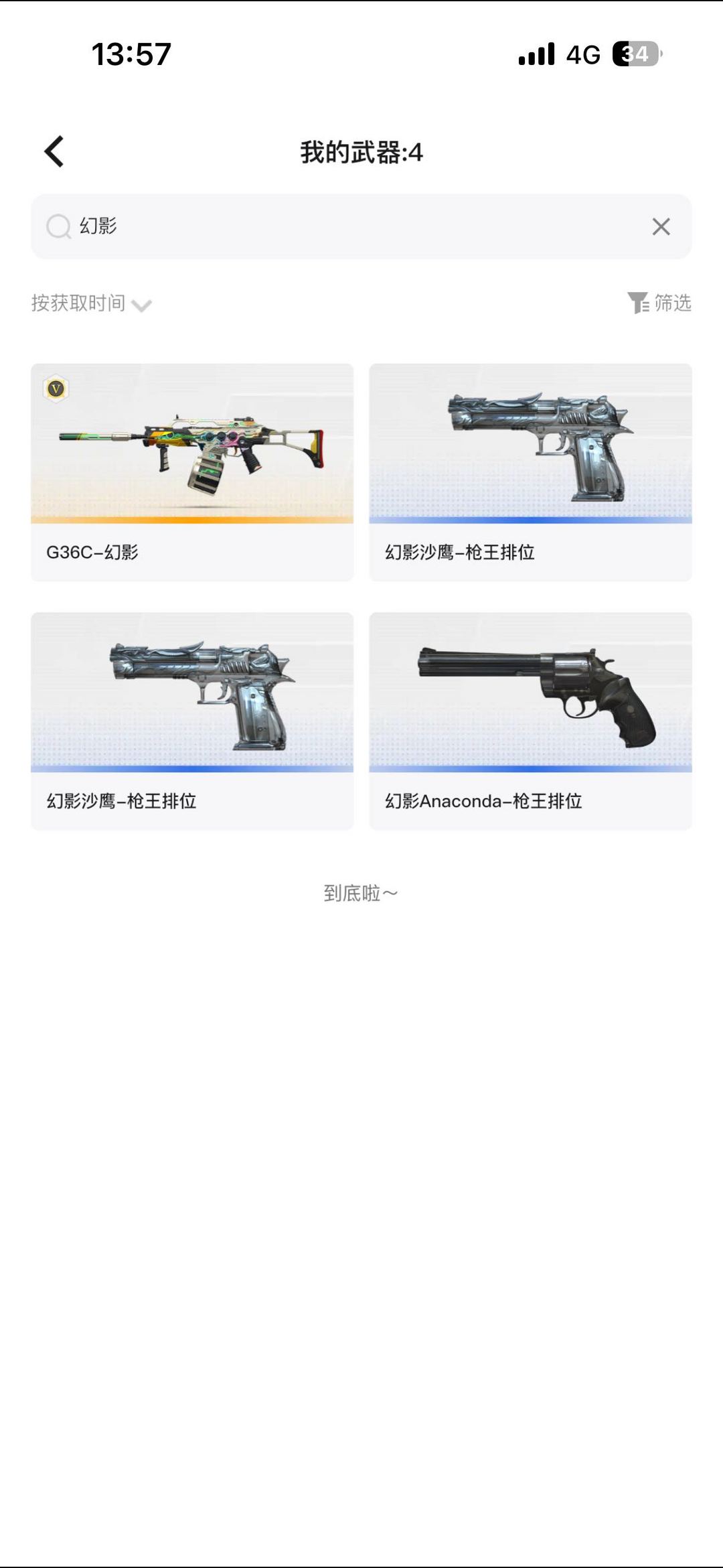Open the 筛选 filter options
Image resolution: width=723 pixels, height=1568 pixels.
tap(659, 303)
